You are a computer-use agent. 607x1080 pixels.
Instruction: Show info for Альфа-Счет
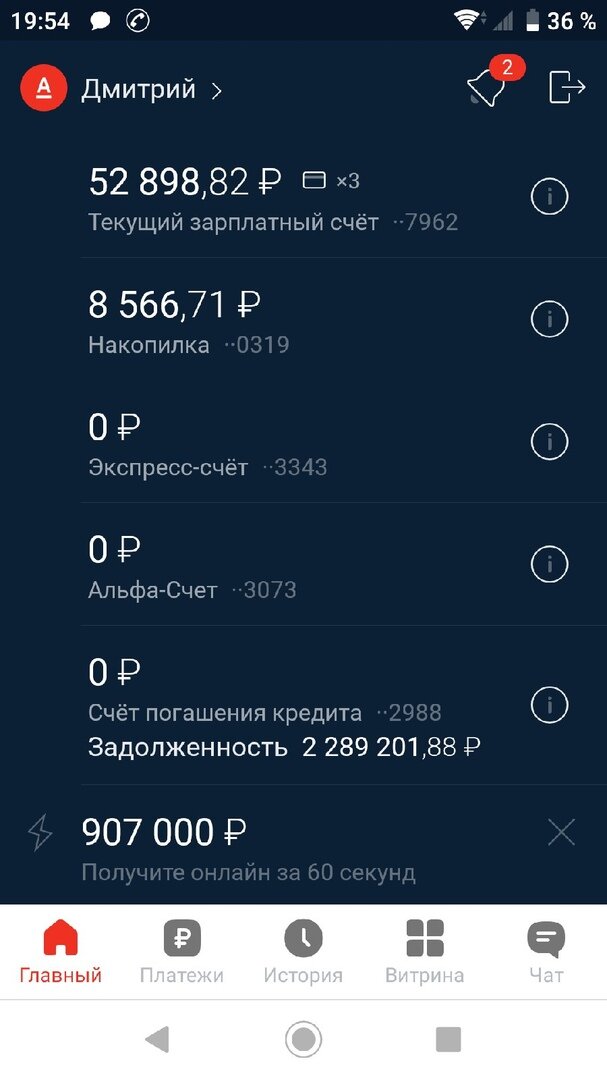click(549, 564)
